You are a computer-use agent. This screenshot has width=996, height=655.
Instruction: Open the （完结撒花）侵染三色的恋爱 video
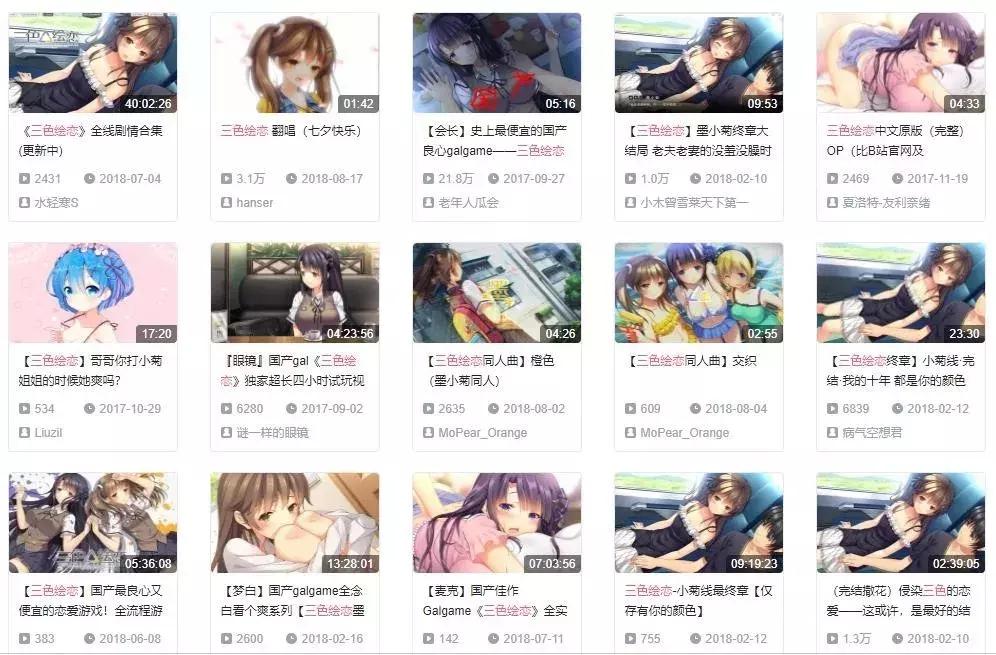tap(900, 522)
